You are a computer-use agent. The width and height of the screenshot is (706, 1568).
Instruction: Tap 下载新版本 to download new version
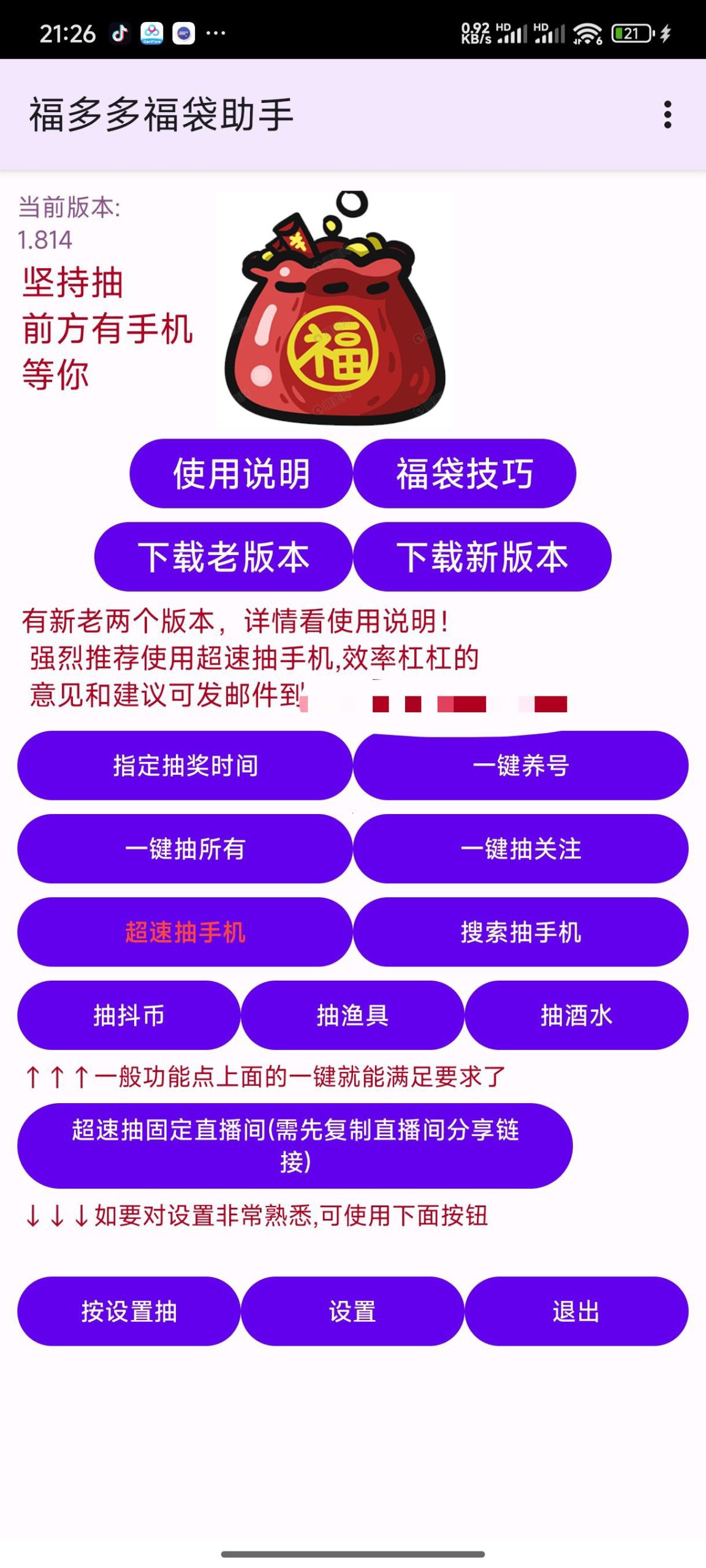pyautogui.click(x=483, y=556)
